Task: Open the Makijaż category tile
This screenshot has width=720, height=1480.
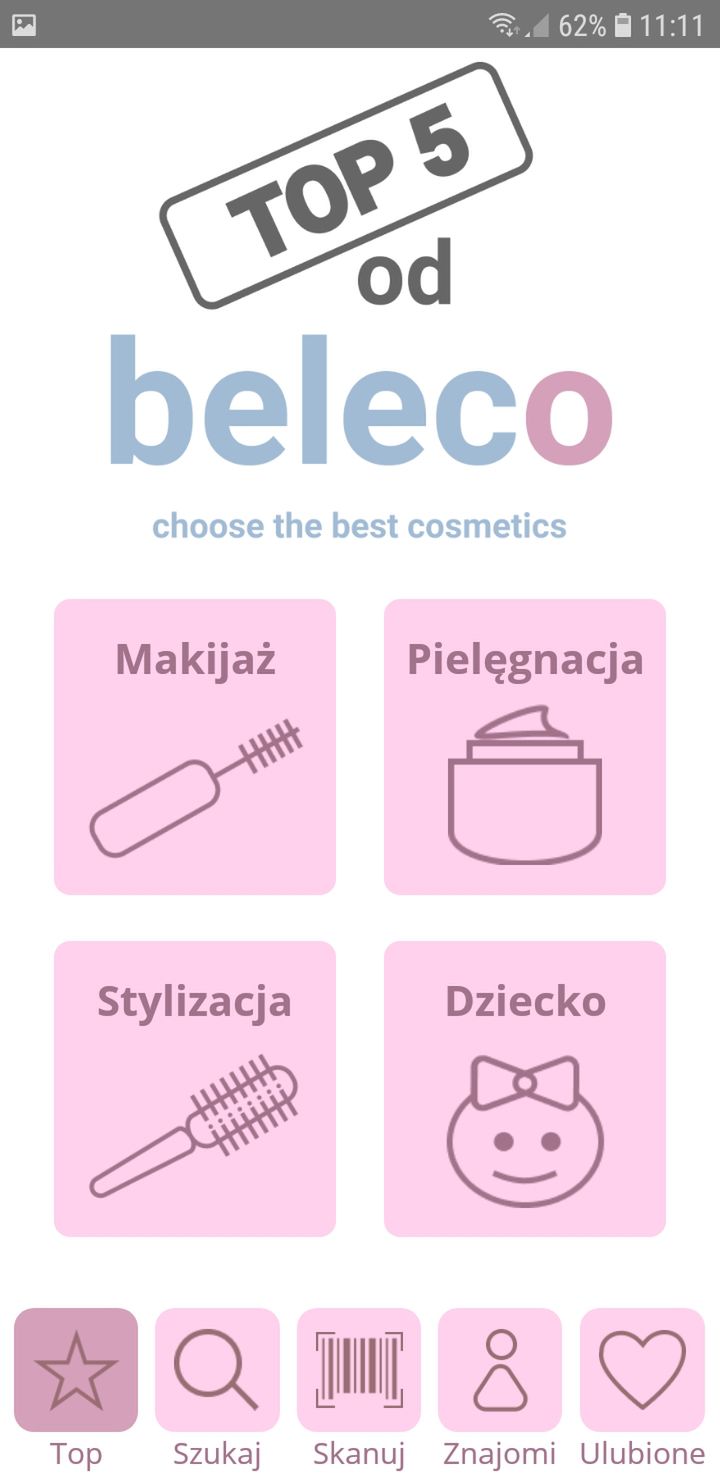Action: point(195,746)
